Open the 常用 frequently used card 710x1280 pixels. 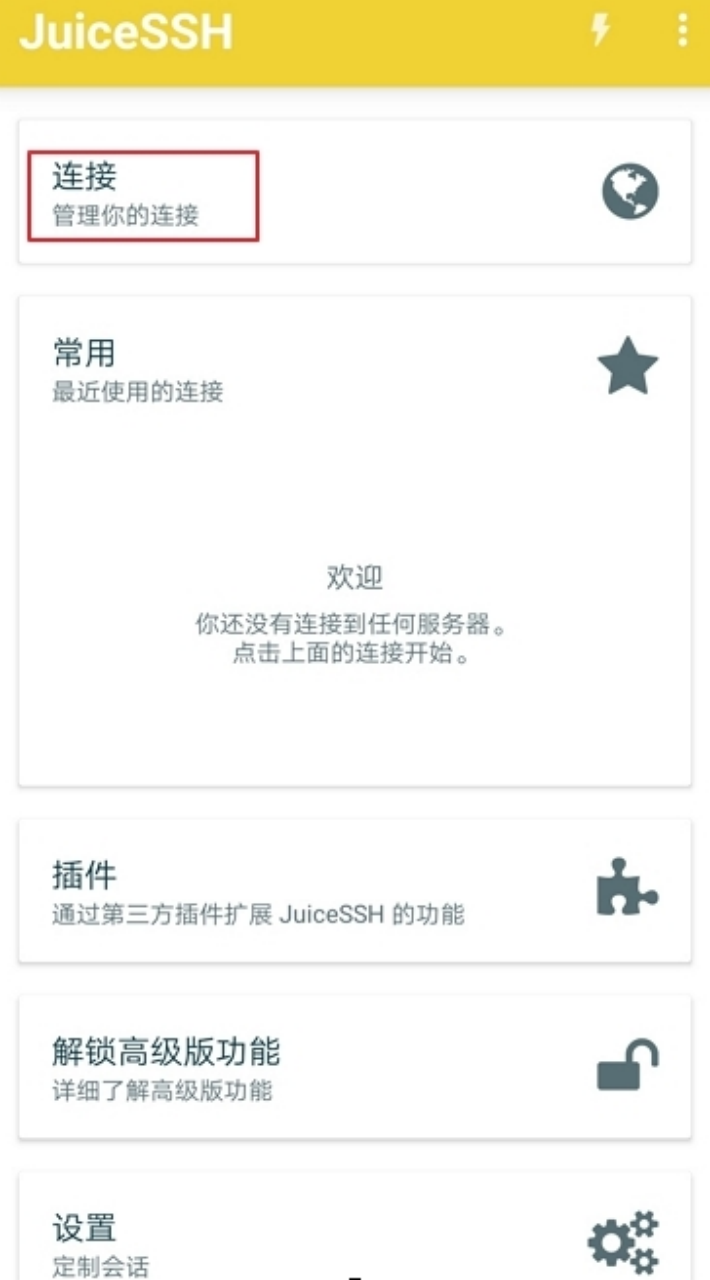[x=354, y=370]
